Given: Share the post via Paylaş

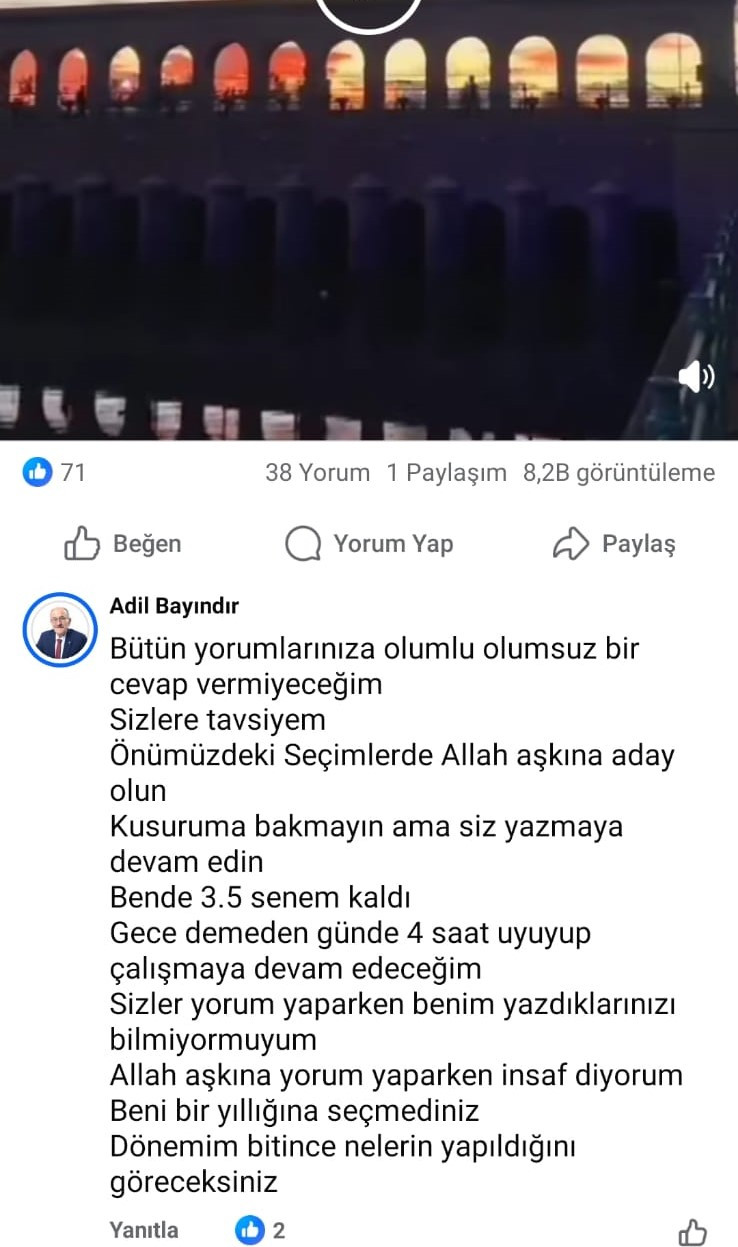Looking at the screenshot, I should tap(614, 544).
